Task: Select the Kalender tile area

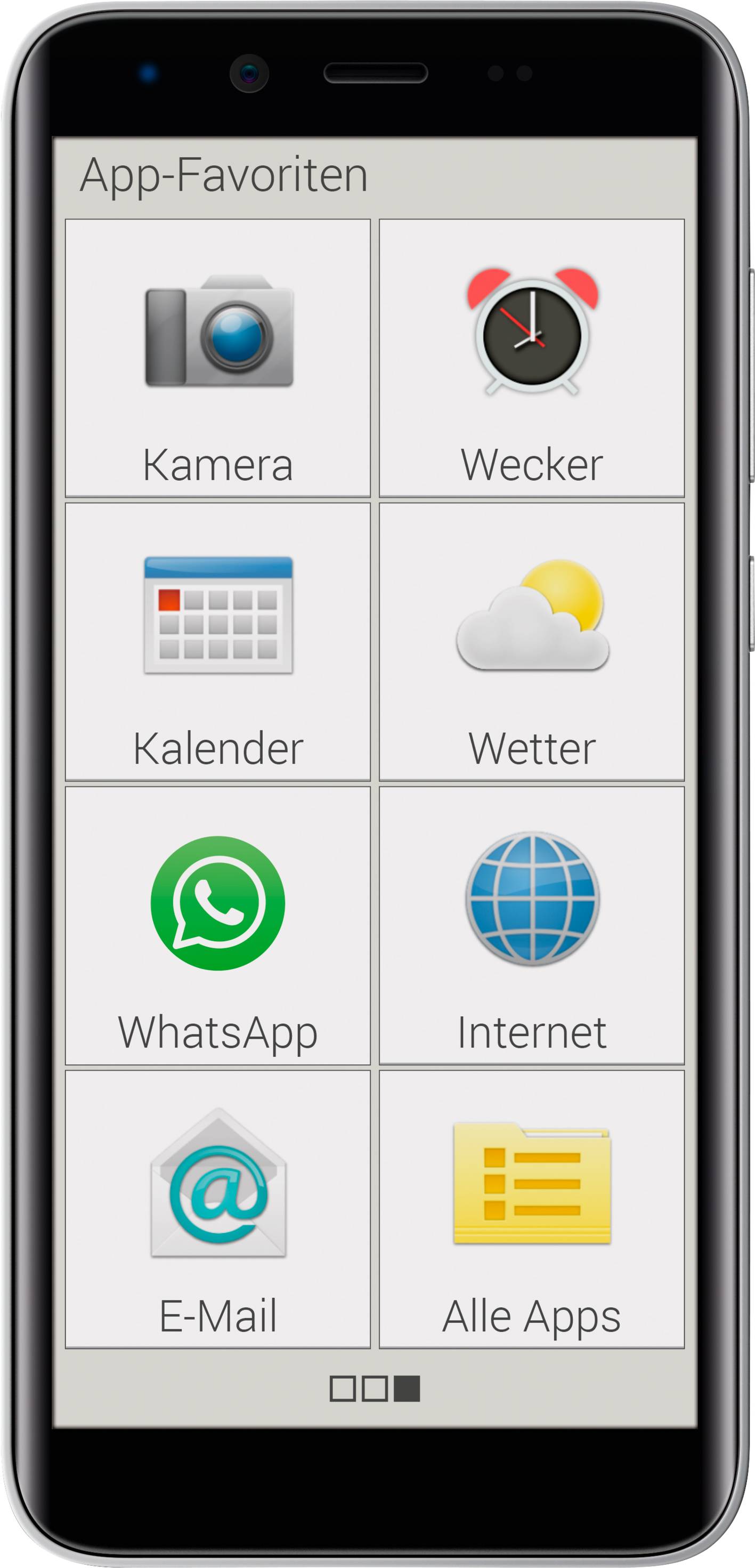Action: click(x=219, y=645)
